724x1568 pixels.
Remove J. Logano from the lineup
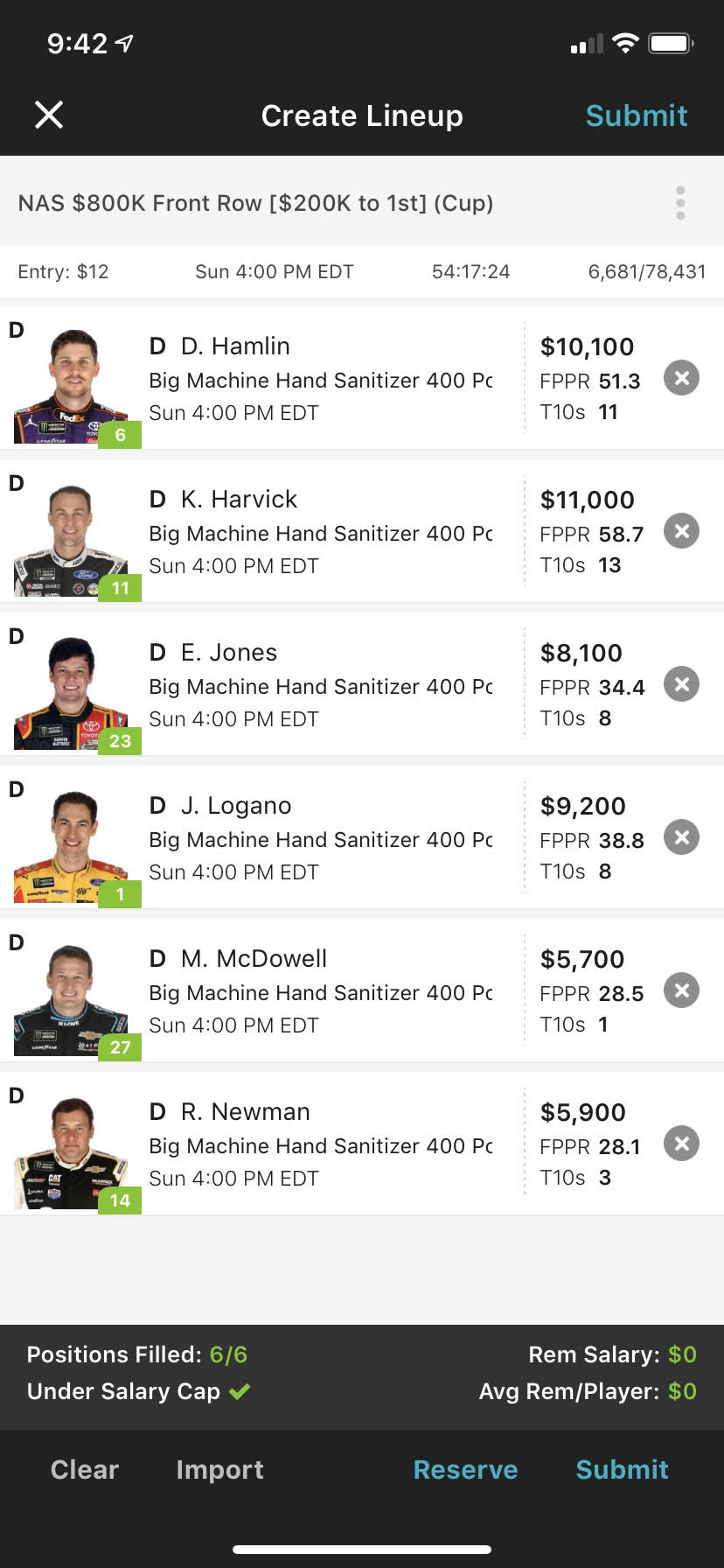[x=681, y=837]
